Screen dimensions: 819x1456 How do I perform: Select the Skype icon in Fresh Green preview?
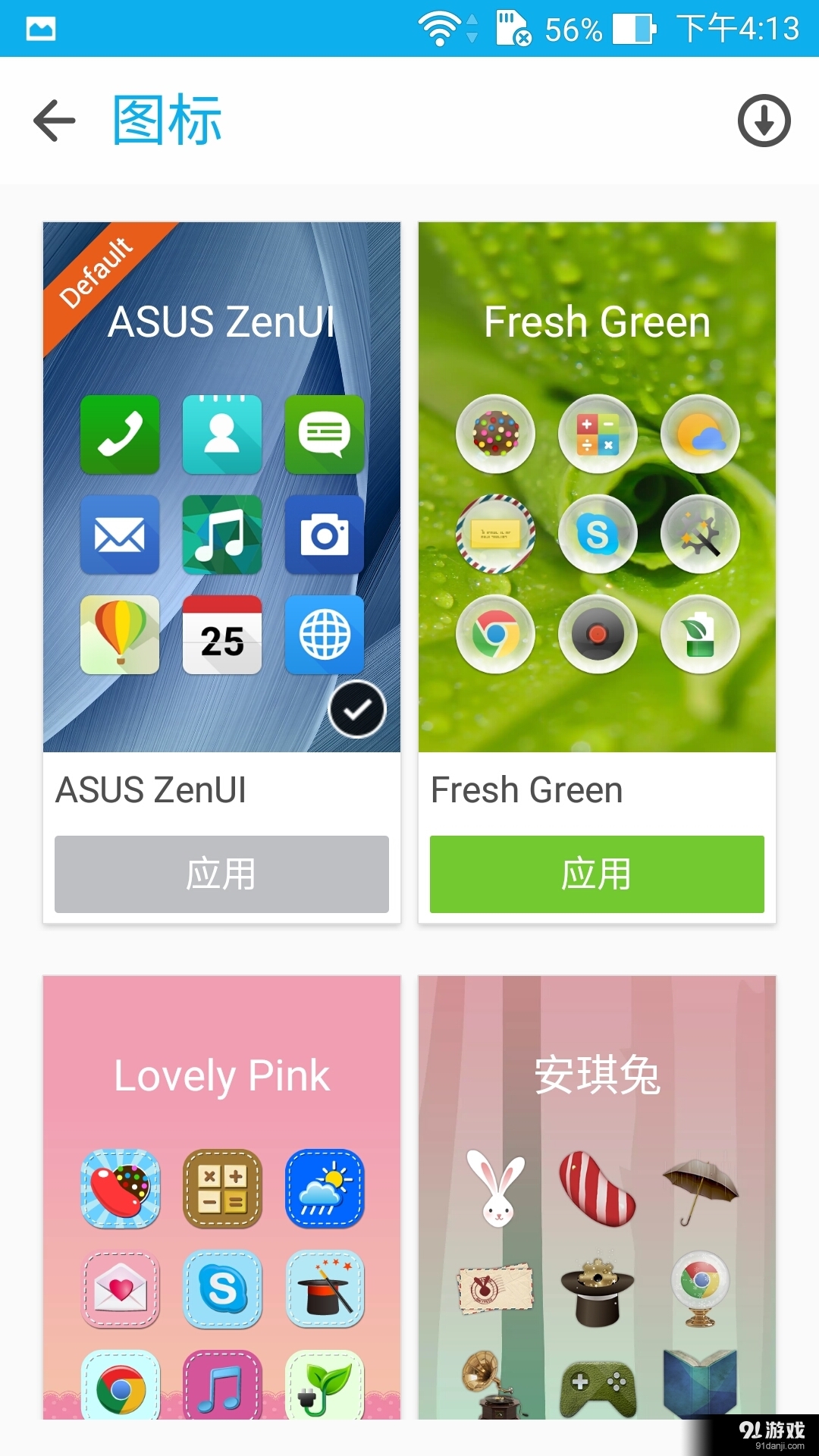coord(598,535)
